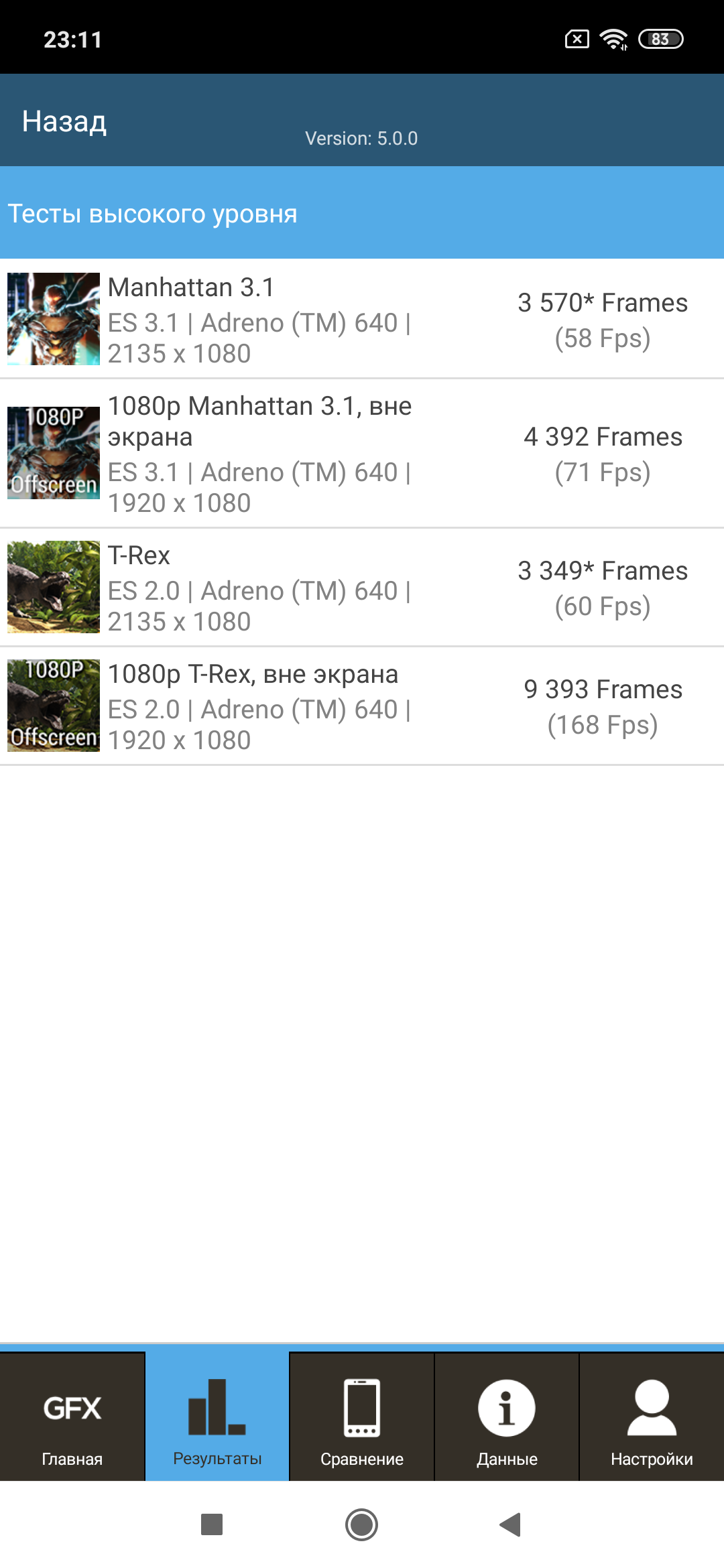Image resolution: width=724 pixels, height=1568 pixels.
Task: View the T-Rex test result details
Action: coord(362,588)
